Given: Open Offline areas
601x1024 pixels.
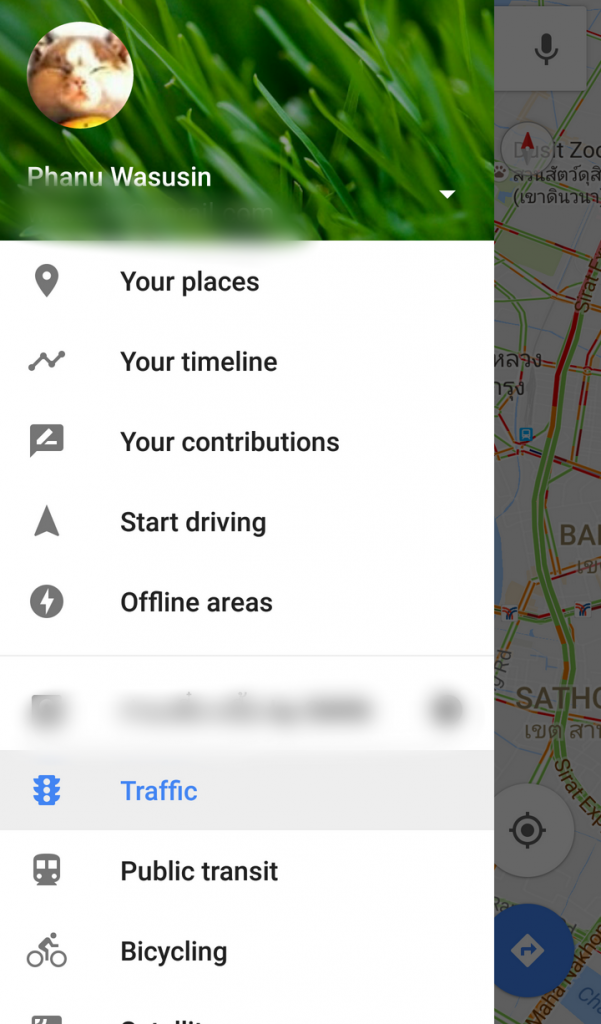Looking at the screenshot, I should [196, 602].
